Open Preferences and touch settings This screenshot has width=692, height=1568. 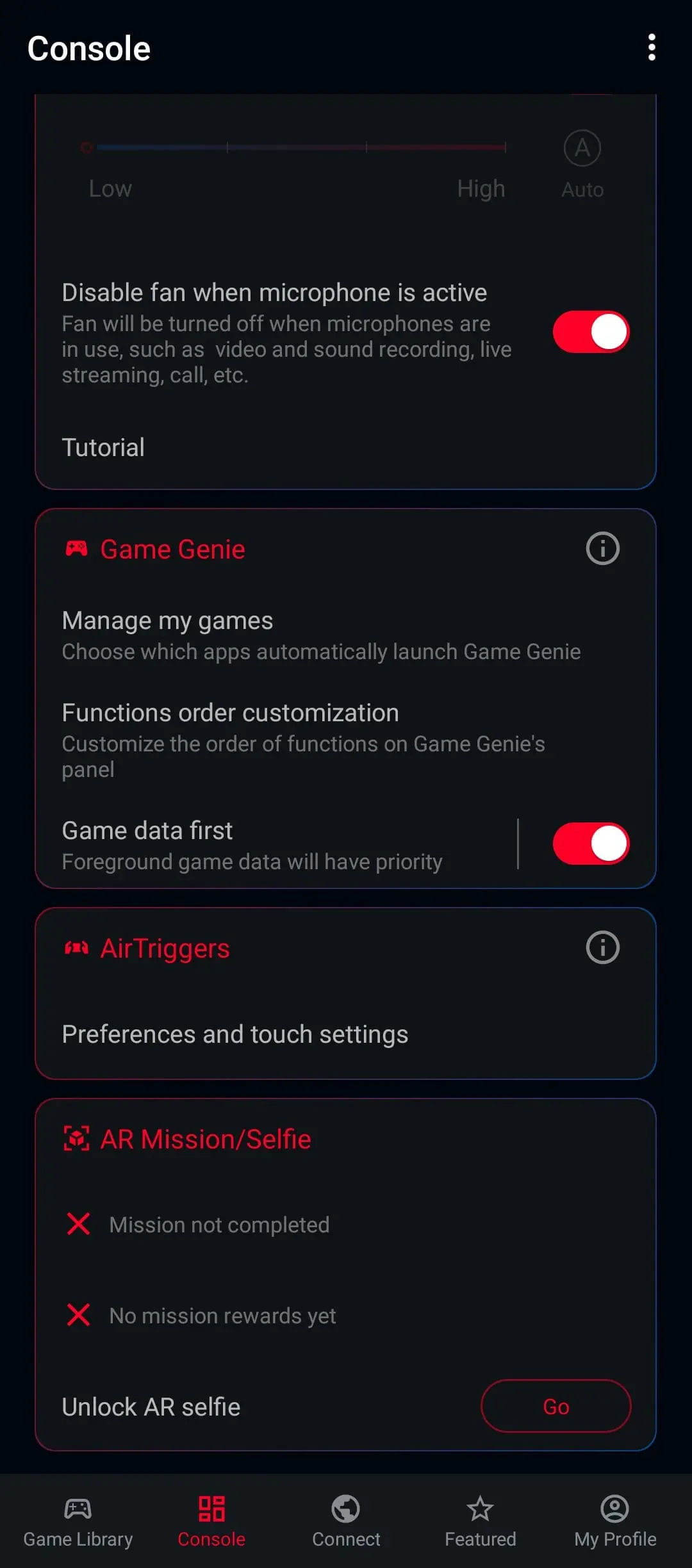345,1034
